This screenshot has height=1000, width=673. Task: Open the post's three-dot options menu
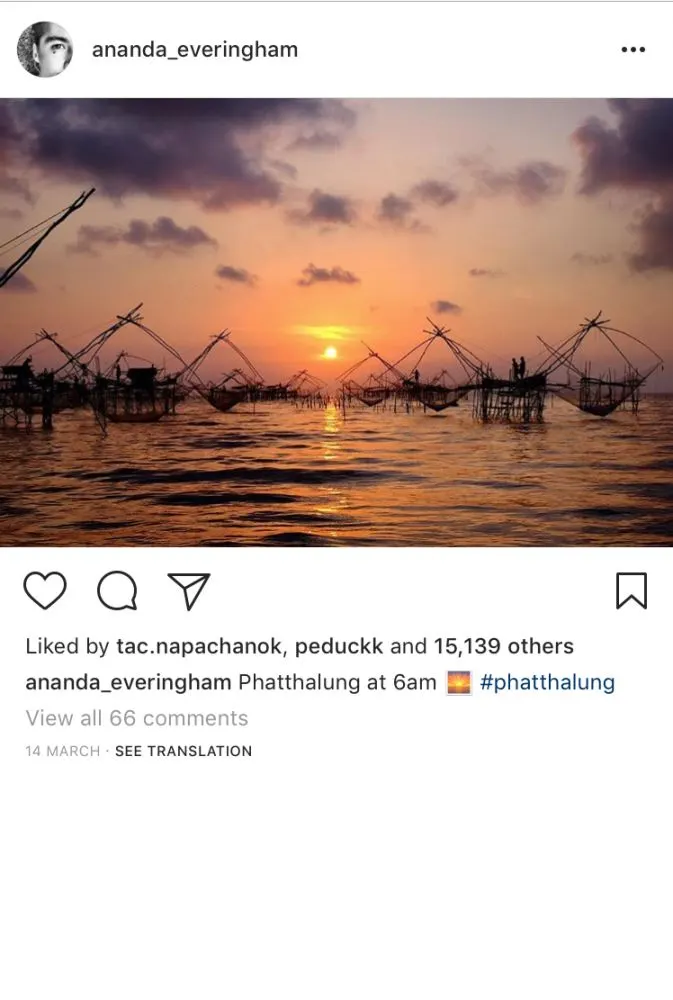pyautogui.click(x=633, y=49)
